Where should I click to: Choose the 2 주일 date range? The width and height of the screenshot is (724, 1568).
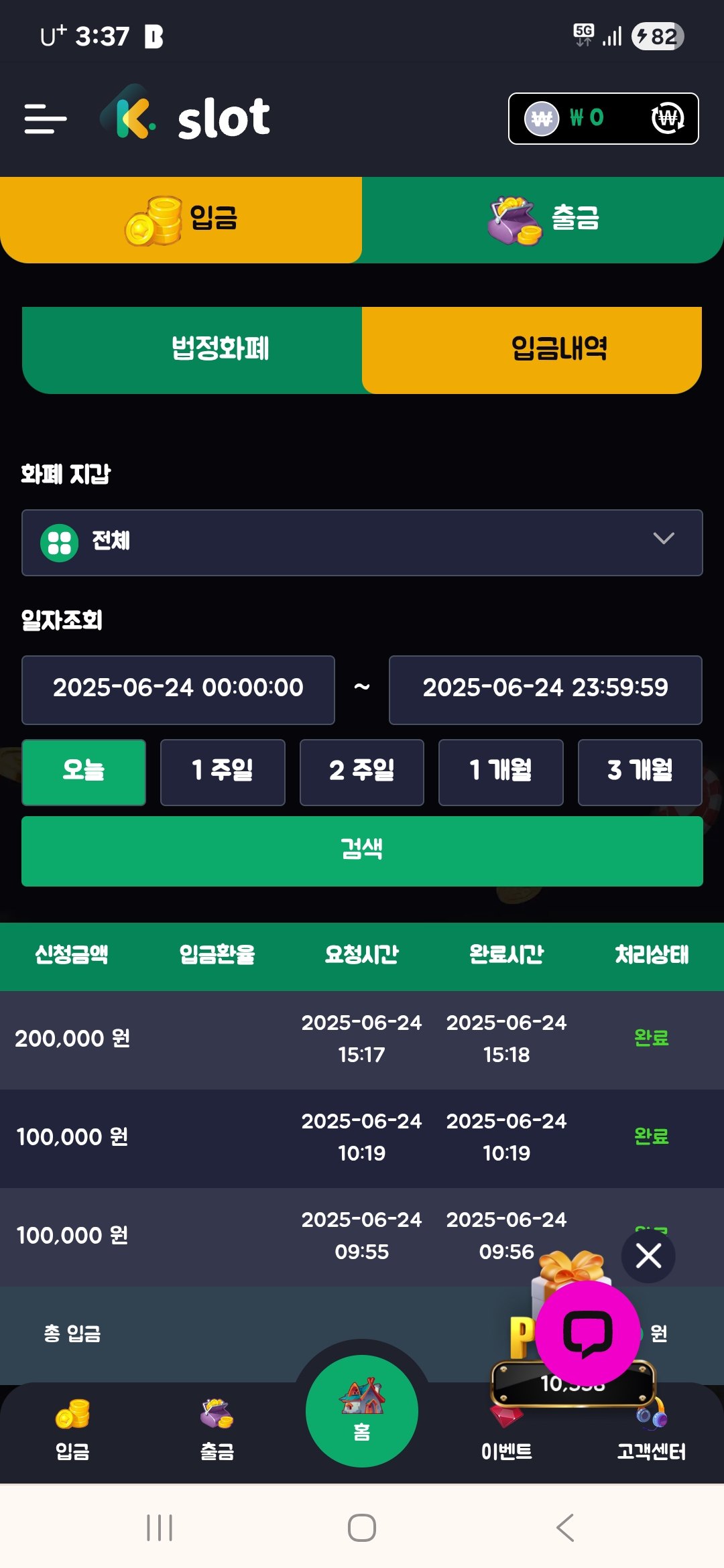[362, 771]
